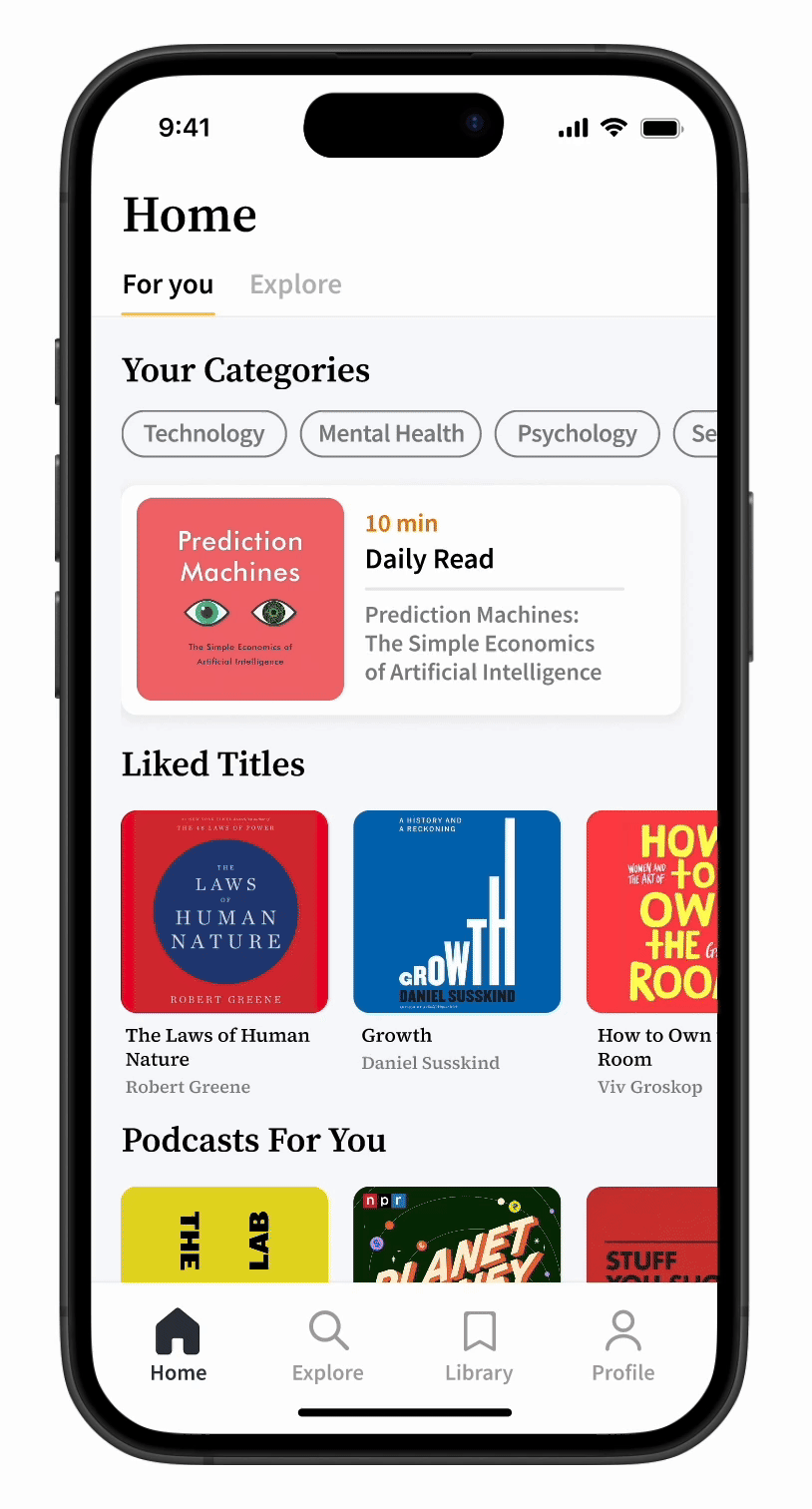Switch to the Explore top tab

coord(295,284)
